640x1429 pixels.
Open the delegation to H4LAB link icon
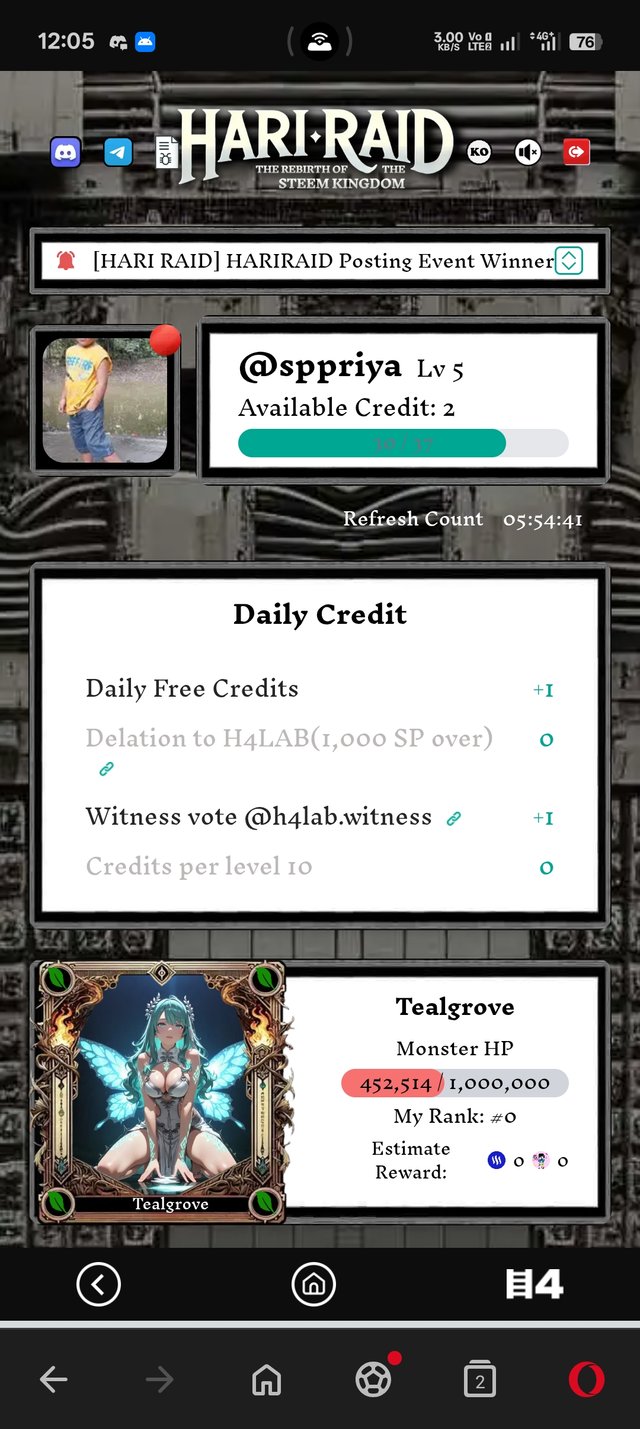pos(105,769)
